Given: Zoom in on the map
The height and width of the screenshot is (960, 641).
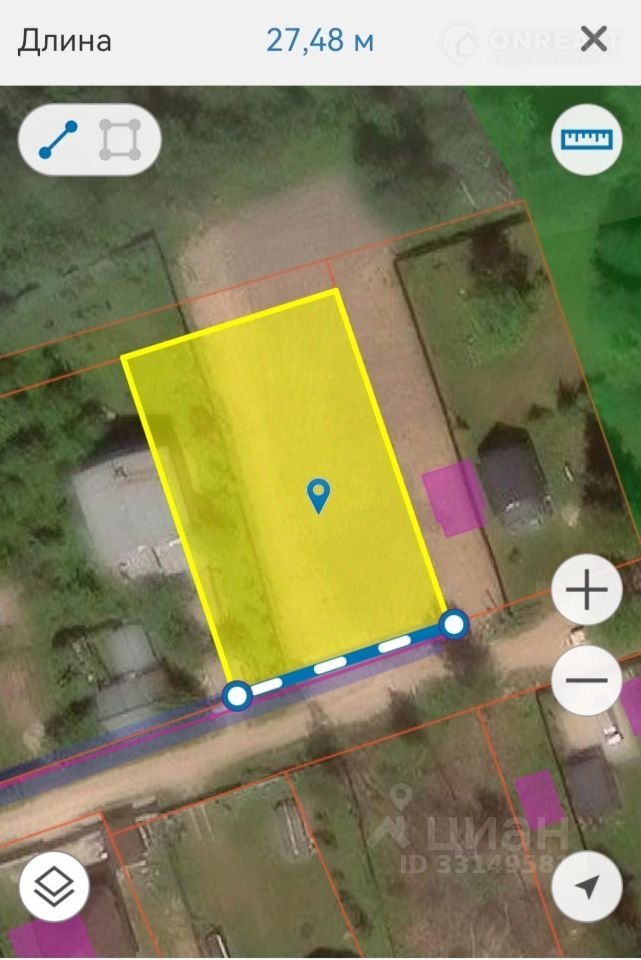Looking at the screenshot, I should 587,590.
